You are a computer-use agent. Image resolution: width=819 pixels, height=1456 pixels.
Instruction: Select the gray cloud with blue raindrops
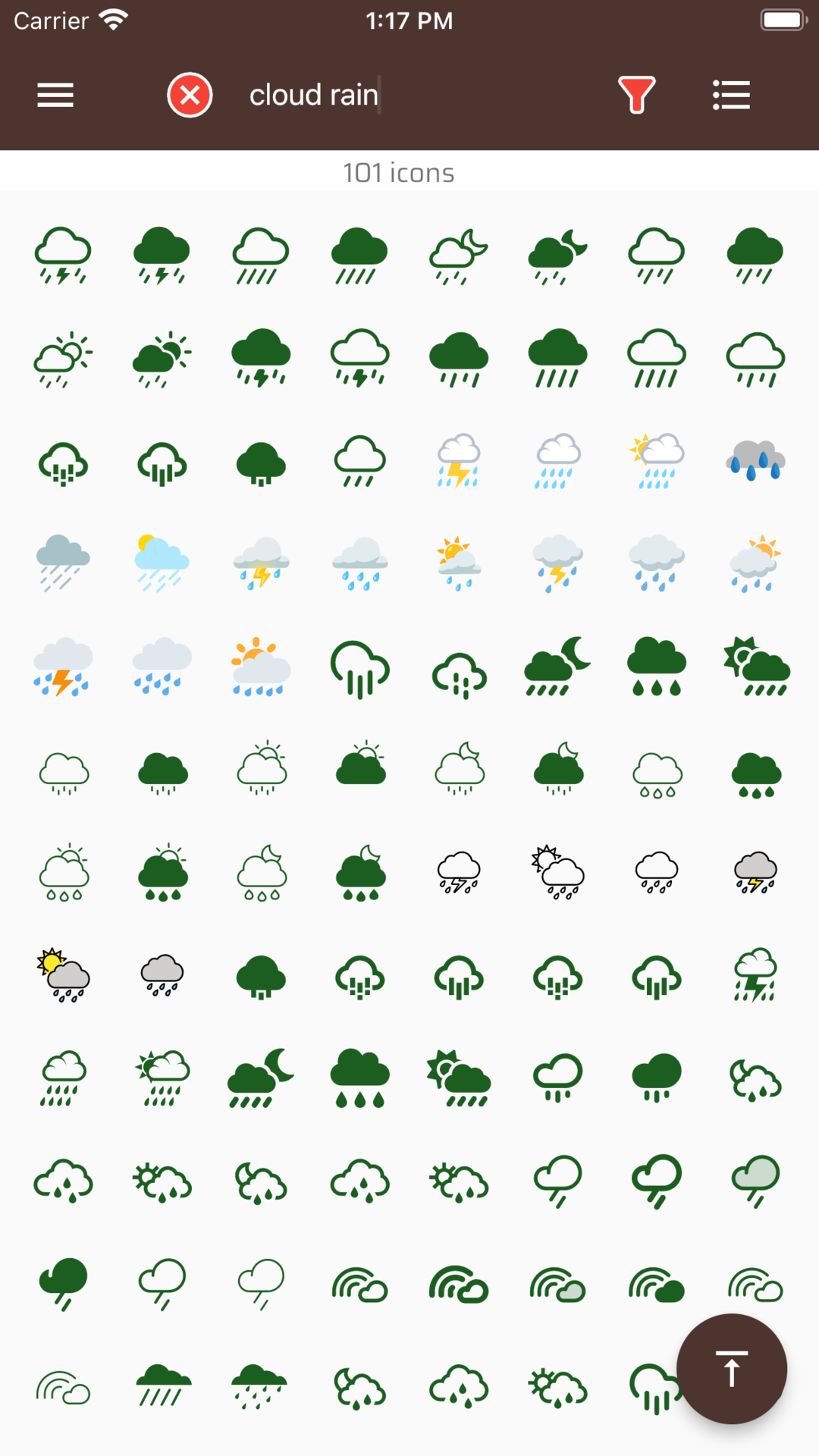pos(755,460)
